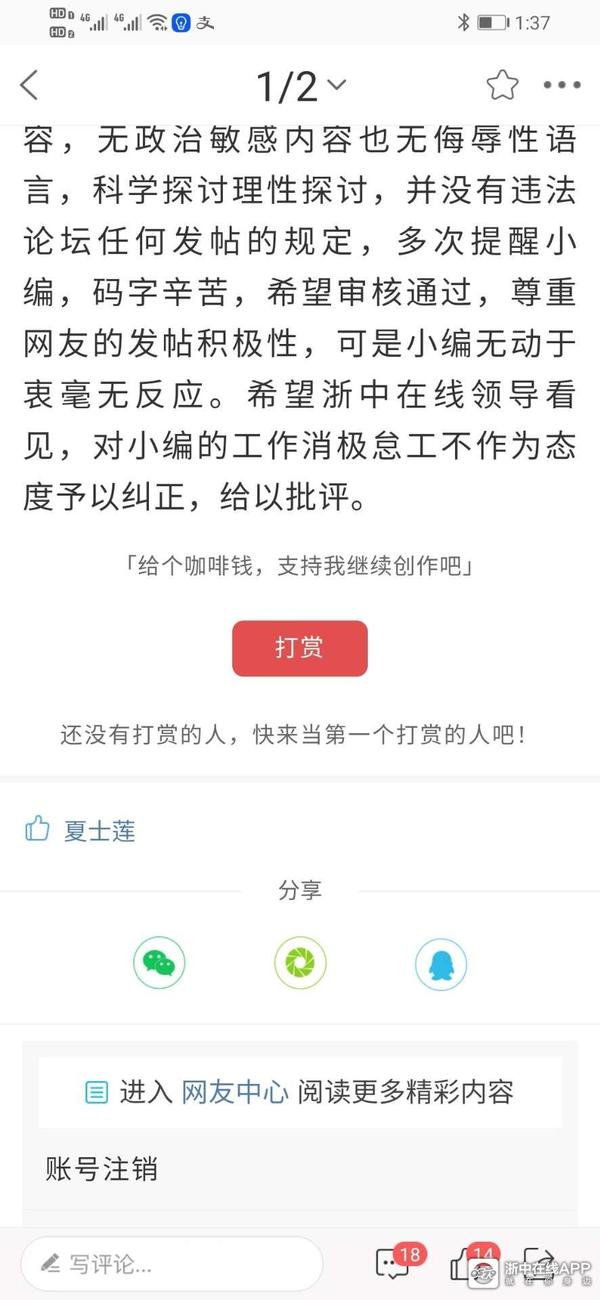Tap the red 打赏 reward button

(299, 648)
